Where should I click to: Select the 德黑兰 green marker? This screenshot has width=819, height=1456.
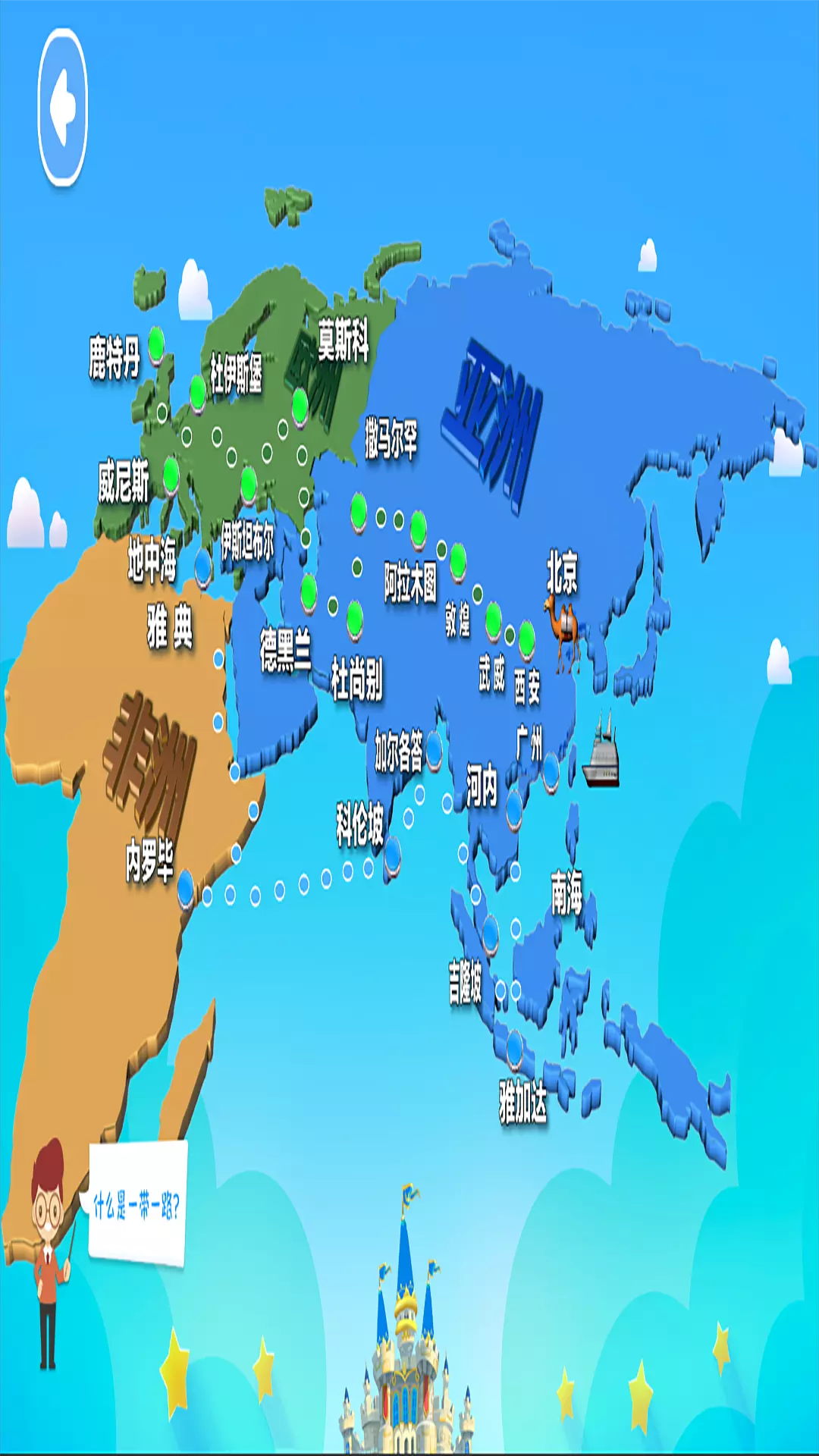[309, 592]
